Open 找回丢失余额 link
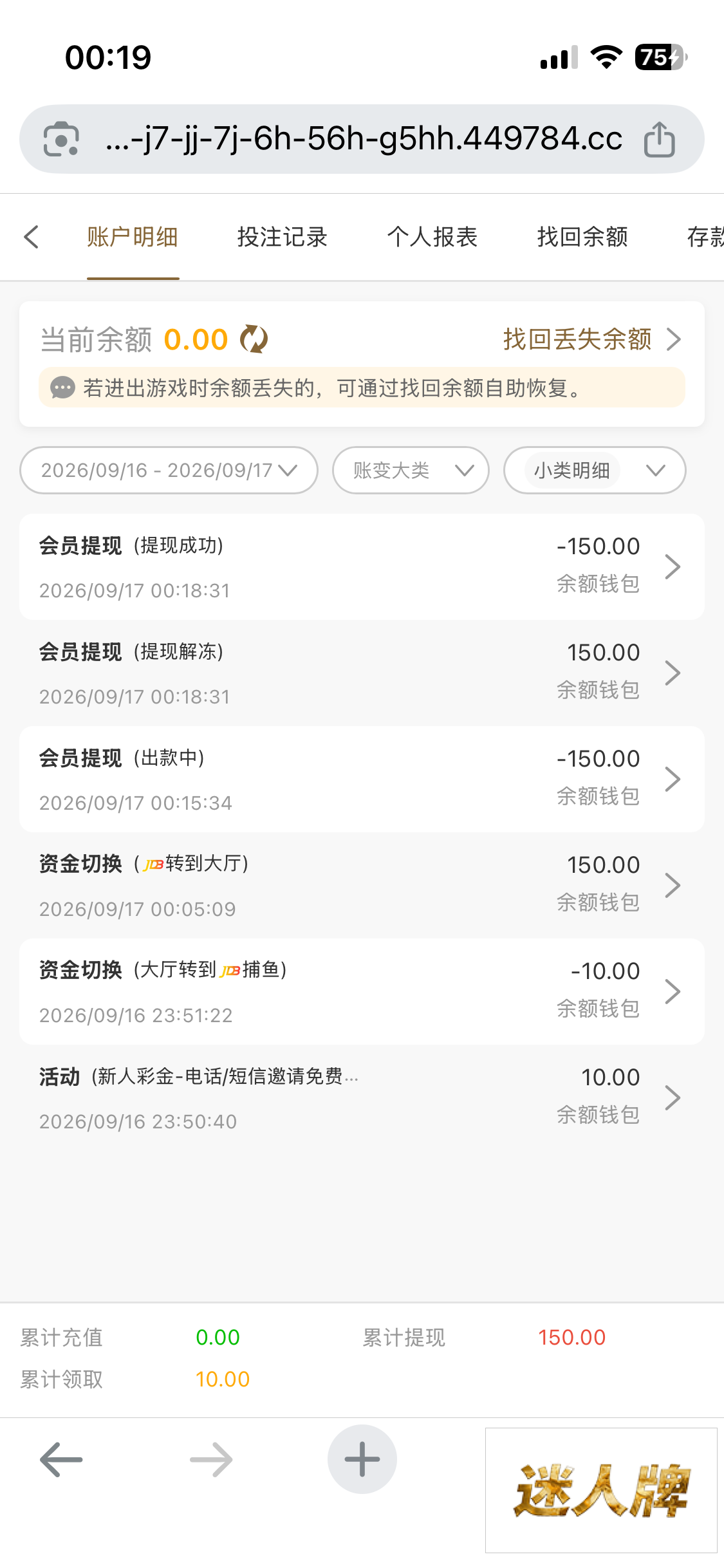This screenshot has width=724, height=1568. point(591,339)
